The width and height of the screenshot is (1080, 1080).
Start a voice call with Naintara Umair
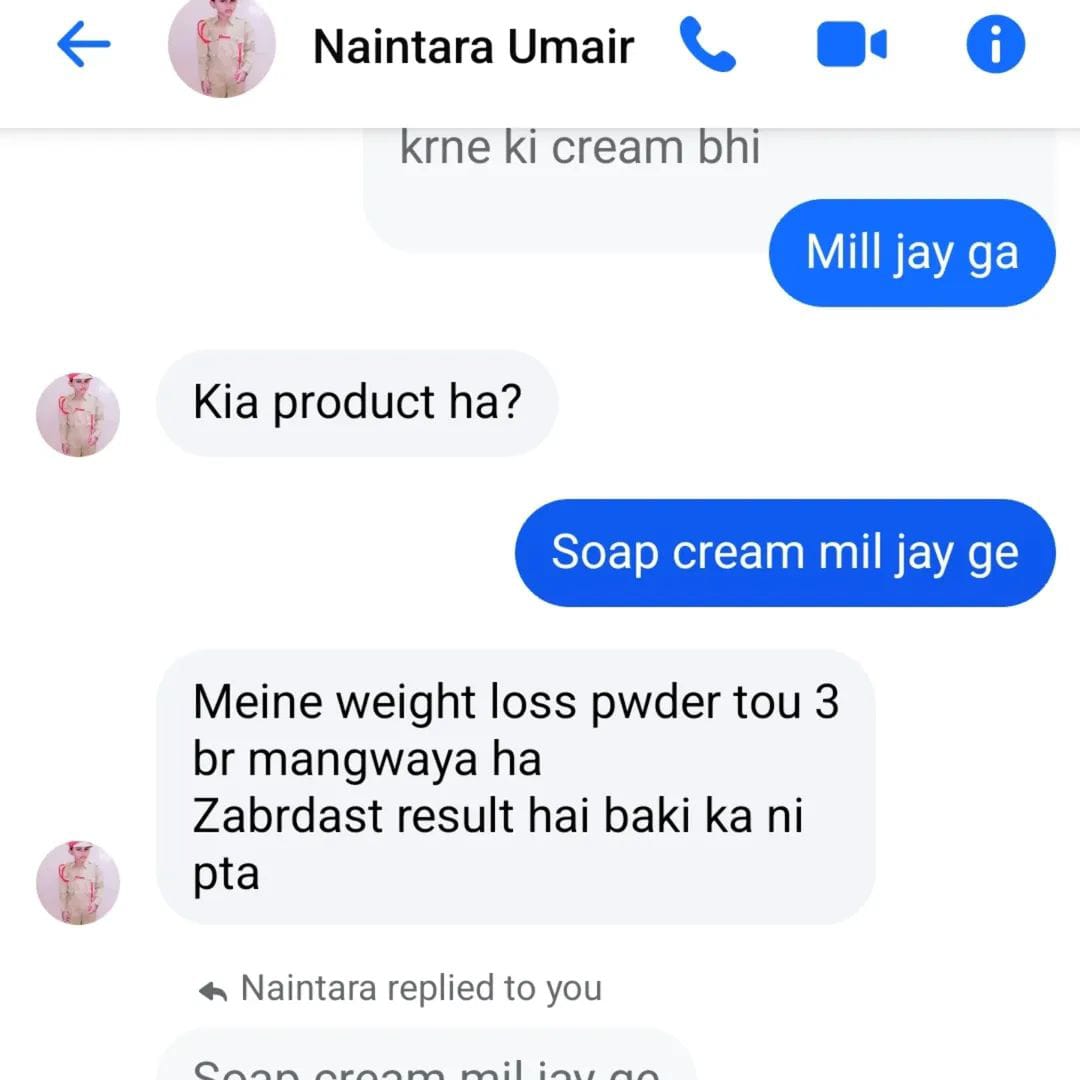pos(707,46)
